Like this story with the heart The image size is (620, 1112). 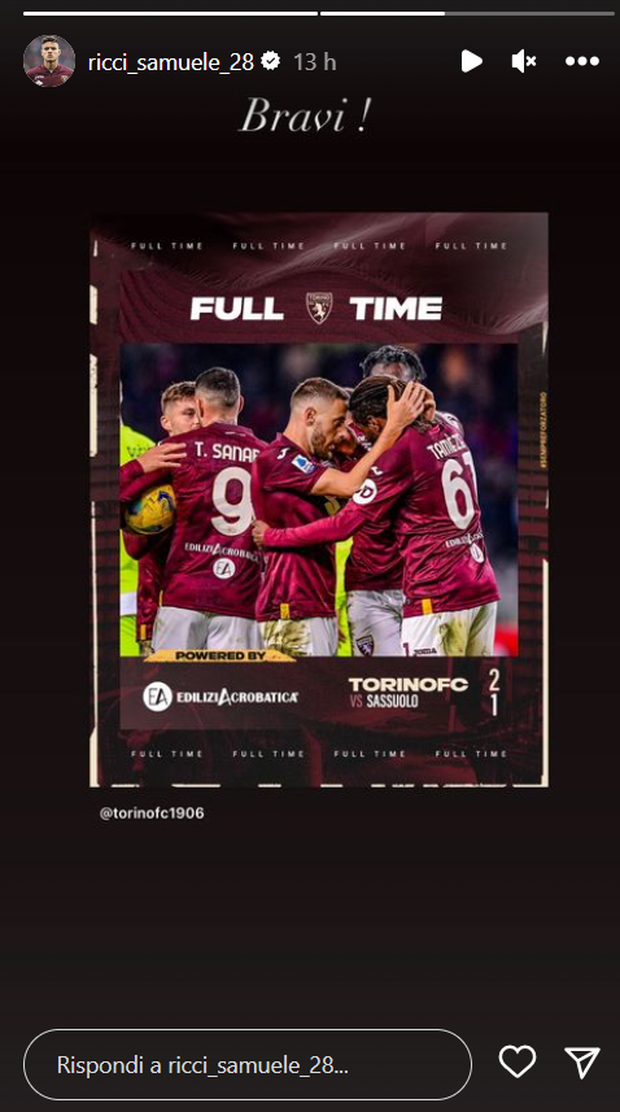point(517,1062)
